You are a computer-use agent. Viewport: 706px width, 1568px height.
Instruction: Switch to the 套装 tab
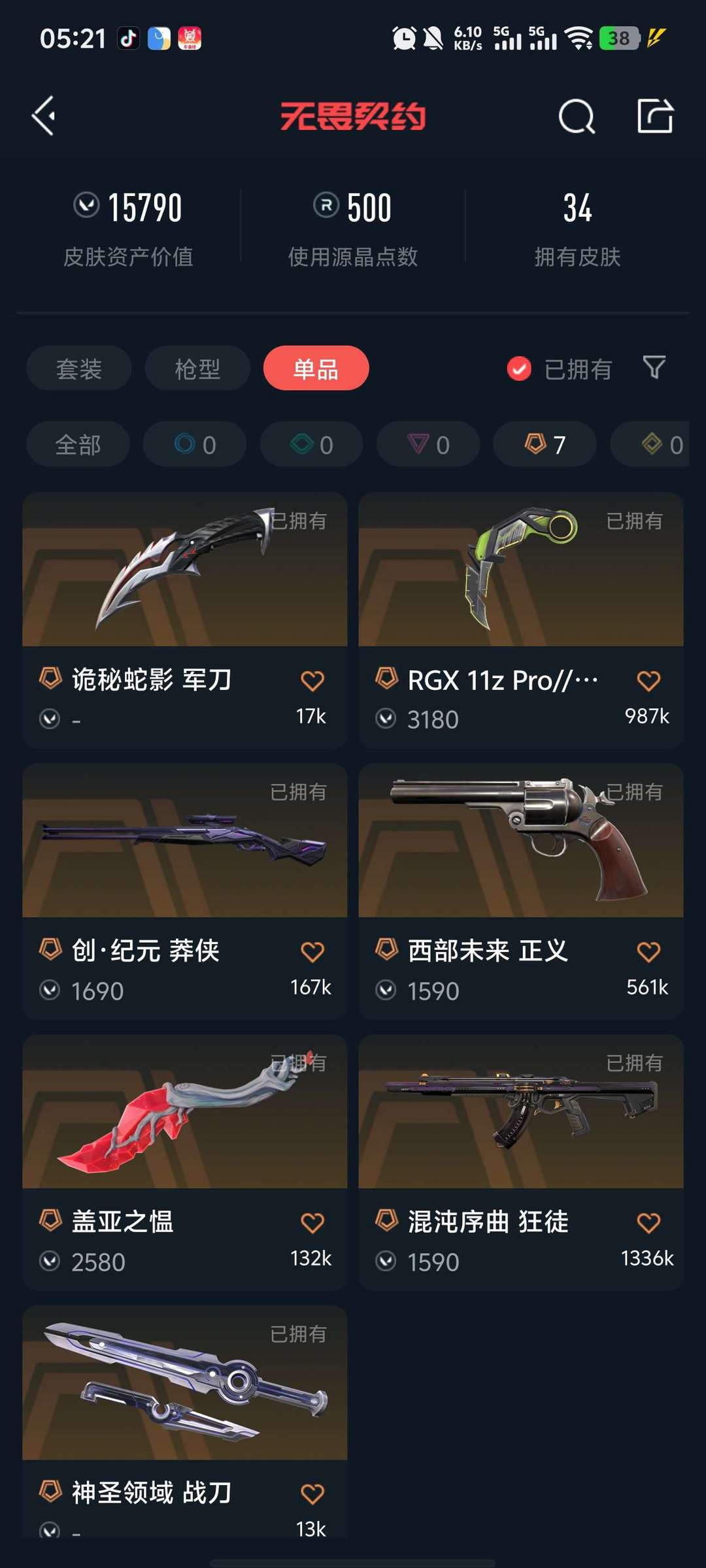click(x=79, y=369)
